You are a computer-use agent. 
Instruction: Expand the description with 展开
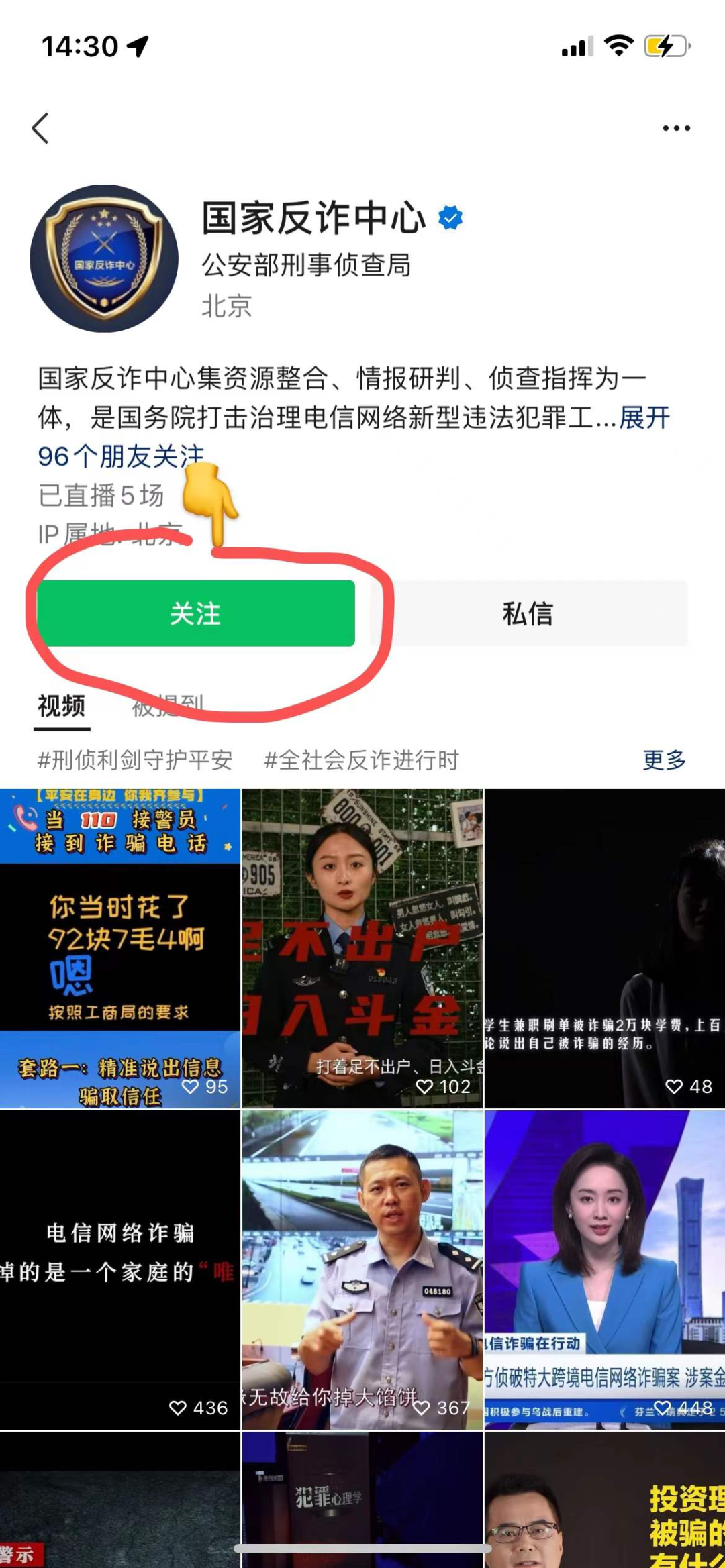pyautogui.click(x=644, y=417)
